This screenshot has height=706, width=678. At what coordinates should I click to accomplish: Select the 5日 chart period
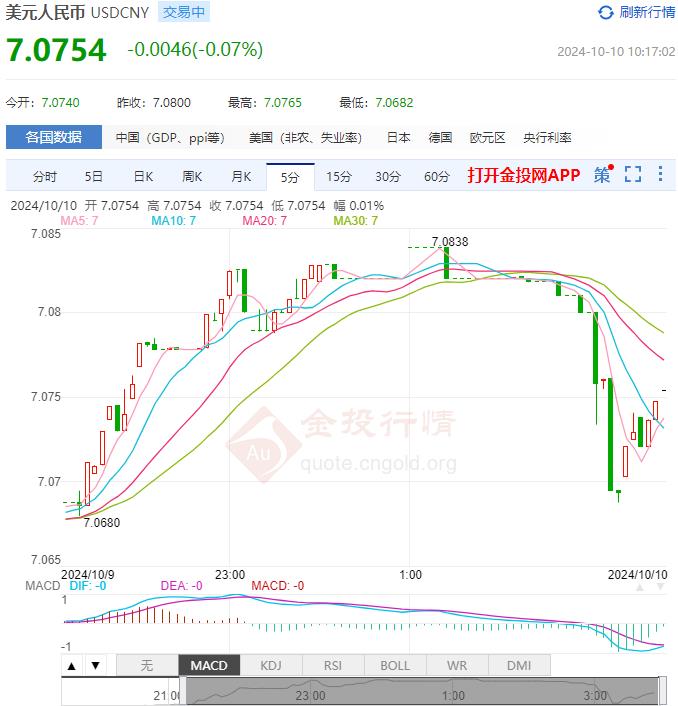coord(93,177)
